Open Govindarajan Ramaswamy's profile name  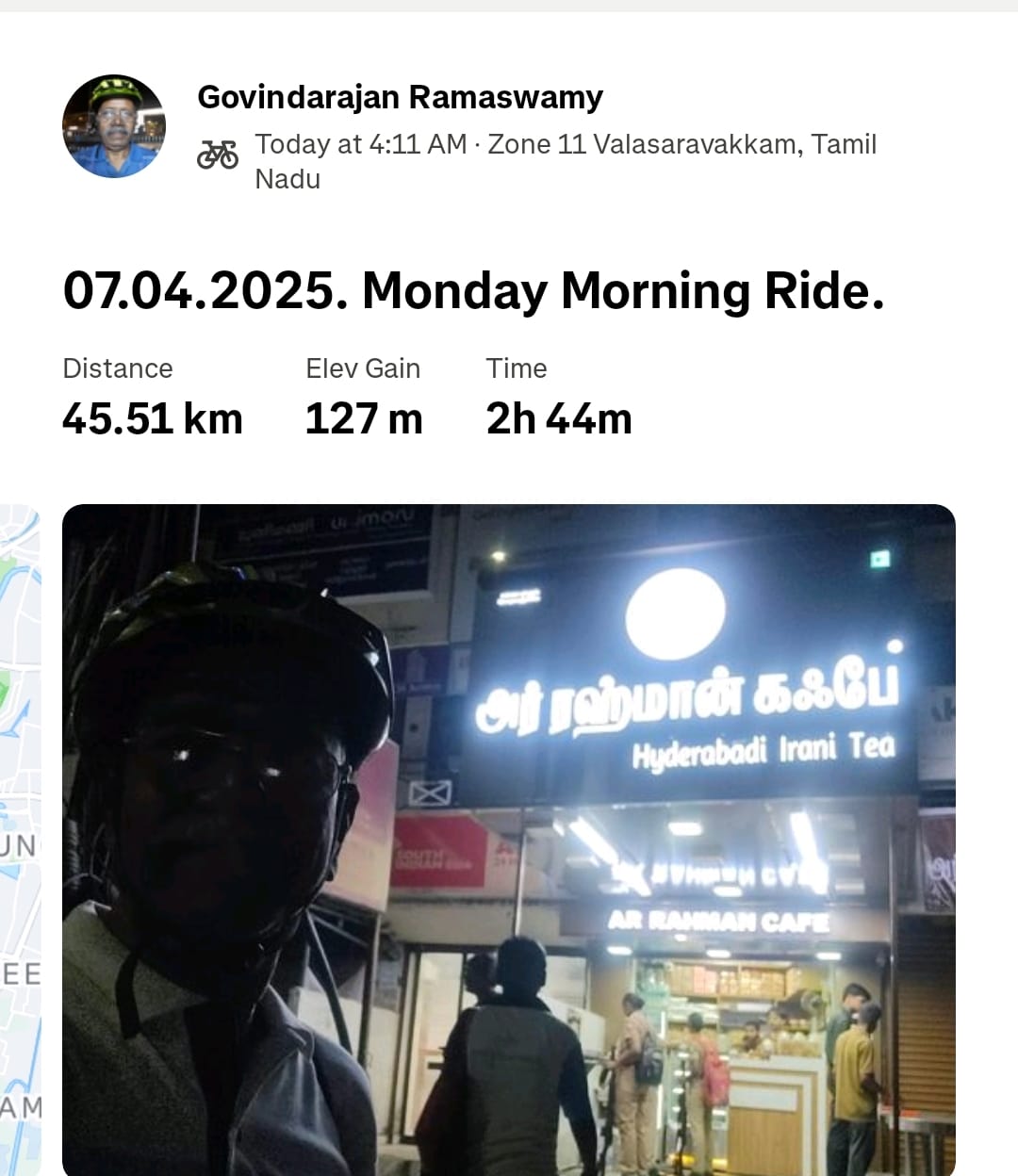(400, 97)
